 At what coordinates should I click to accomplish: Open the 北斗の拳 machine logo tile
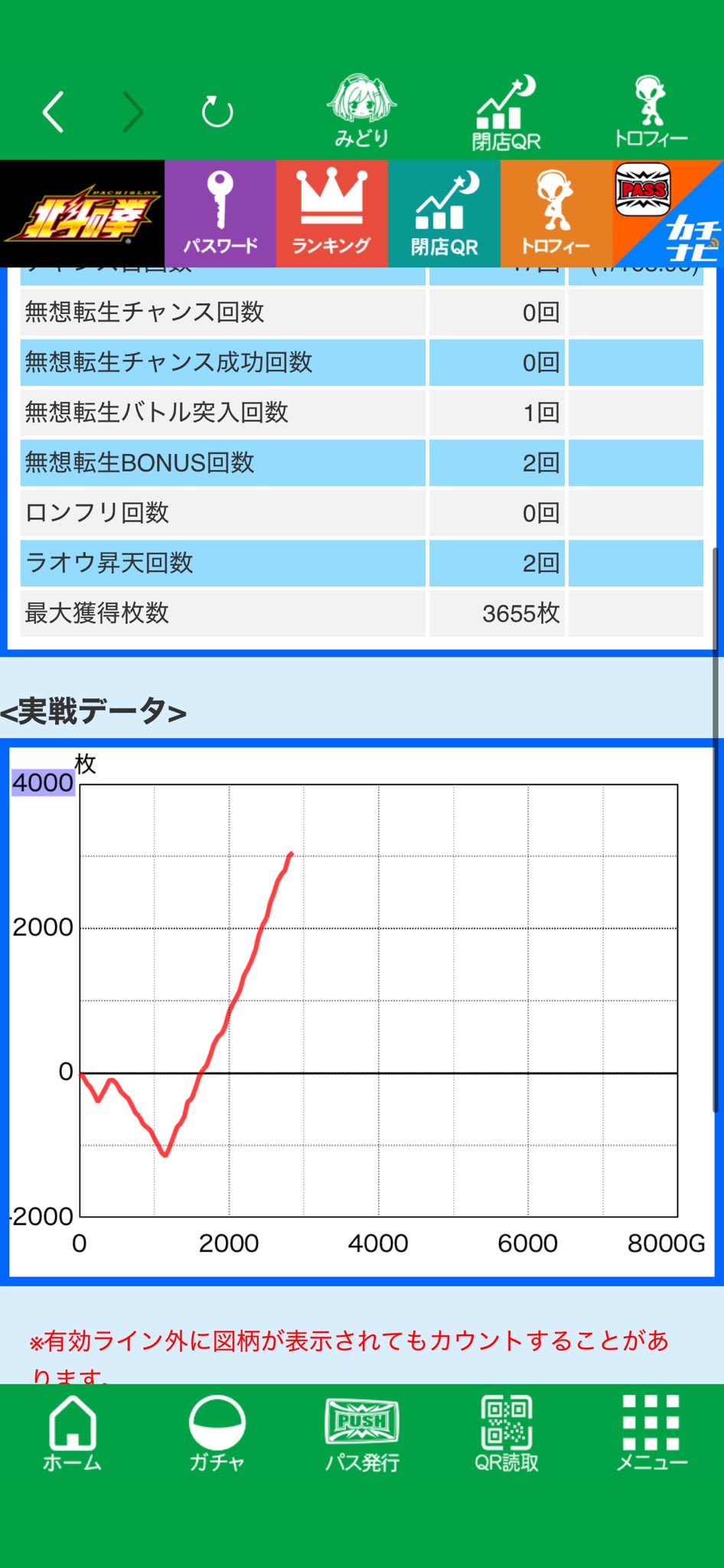[82, 214]
